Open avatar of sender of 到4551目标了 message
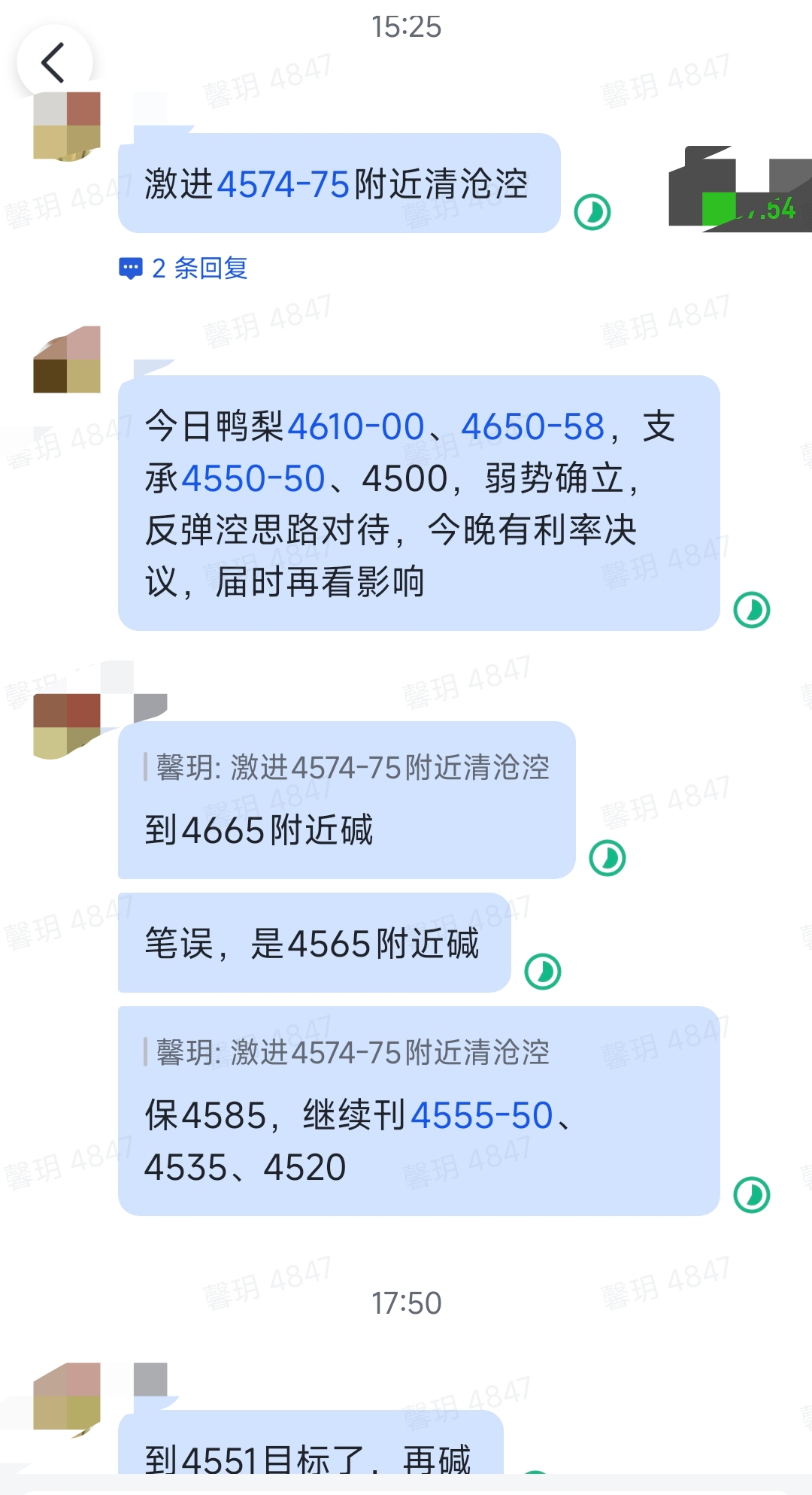This screenshot has height=1495, width=812. coord(67,1396)
